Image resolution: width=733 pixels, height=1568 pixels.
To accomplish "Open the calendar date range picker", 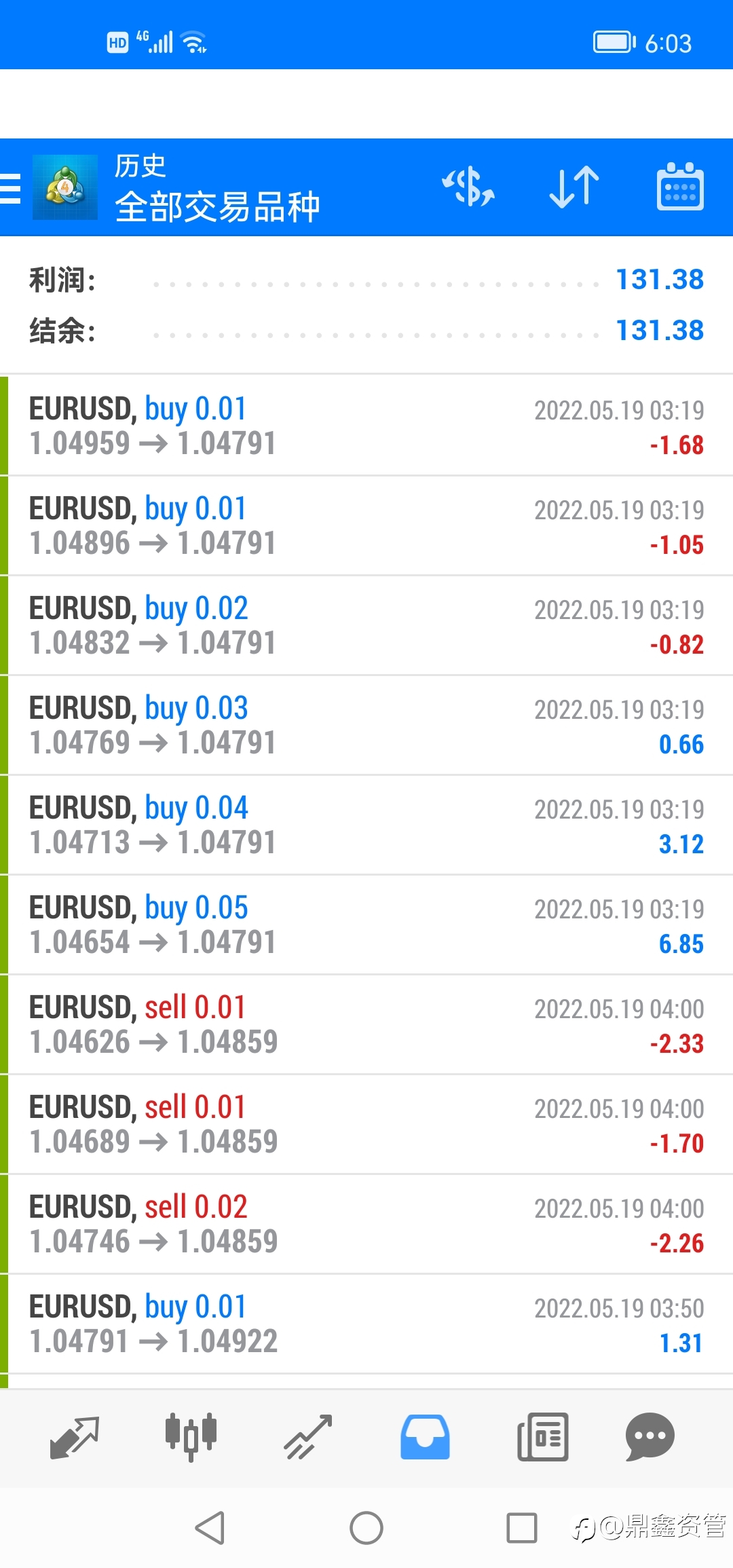I will point(680,187).
